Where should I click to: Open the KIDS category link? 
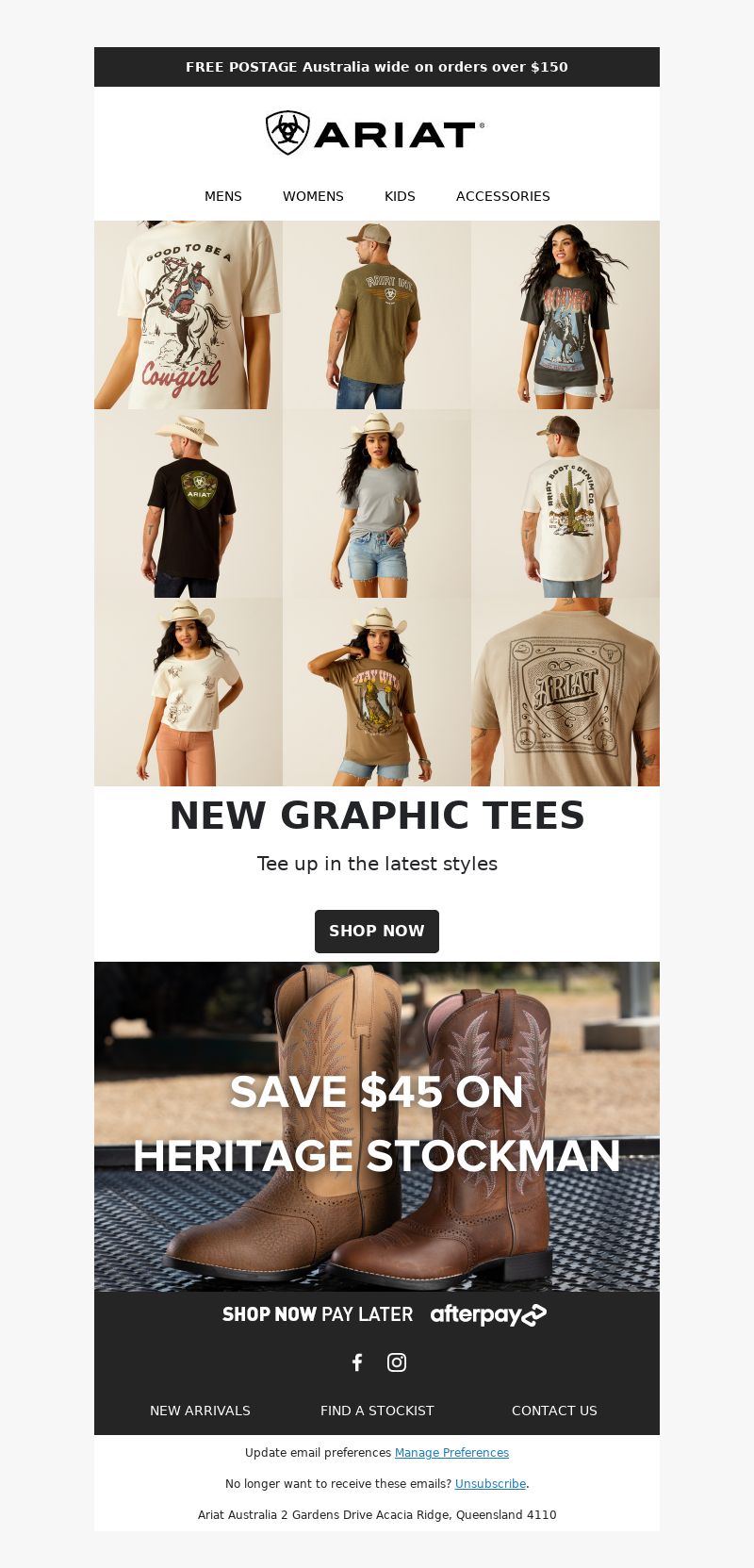click(400, 196)
